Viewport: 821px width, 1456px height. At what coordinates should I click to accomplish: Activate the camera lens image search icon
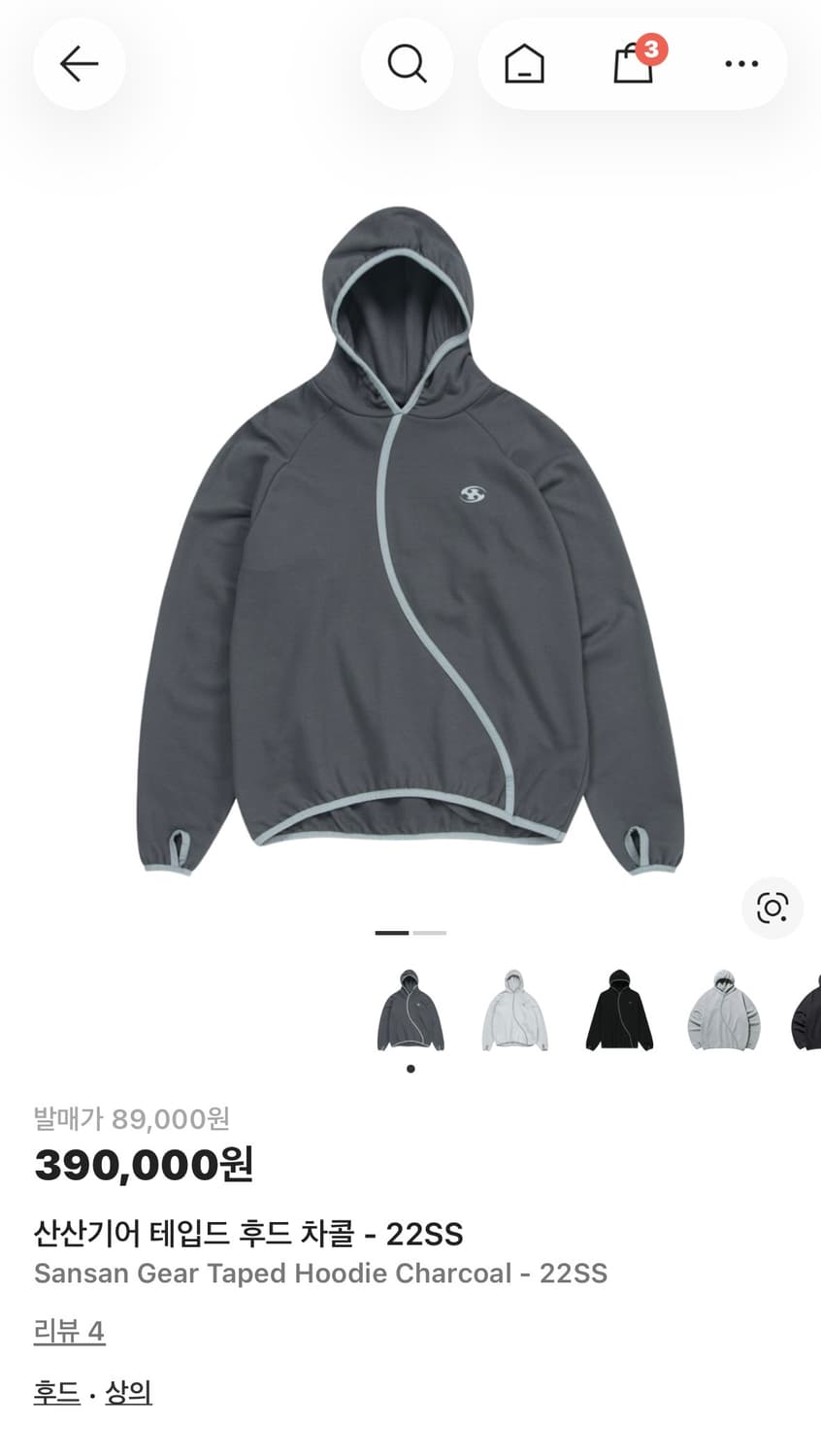(x=772, y=908)
